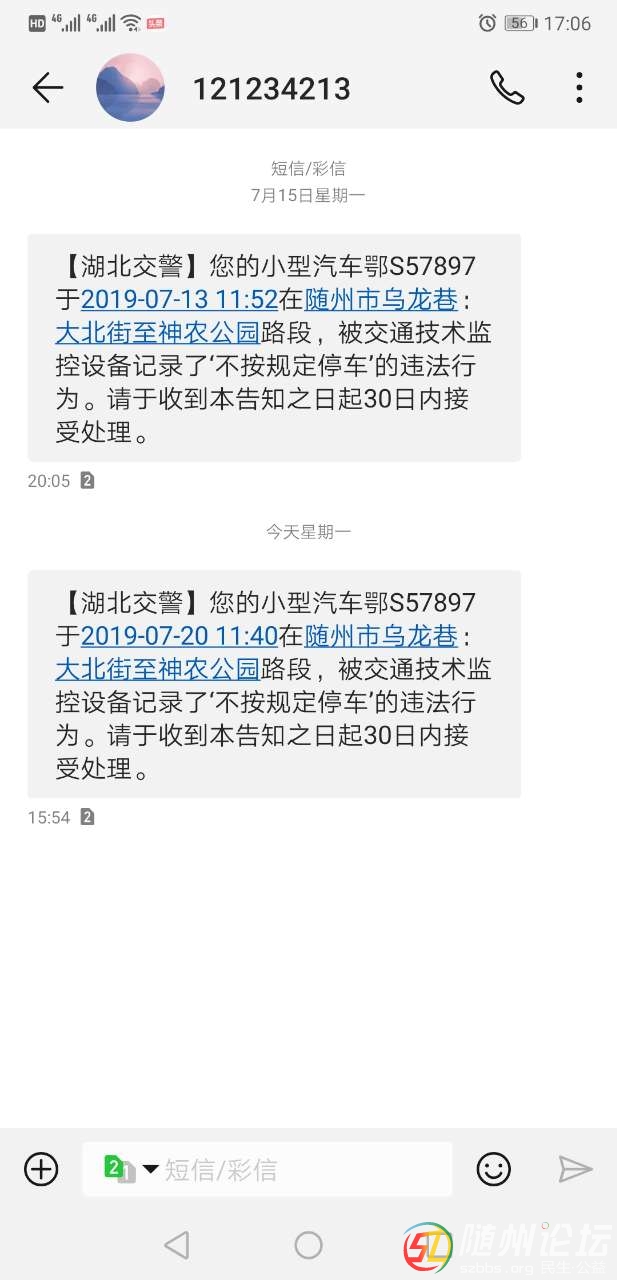Tap the system home button
The image size is (617, 1280).
pyautogui.click(x=308, y=1245)
